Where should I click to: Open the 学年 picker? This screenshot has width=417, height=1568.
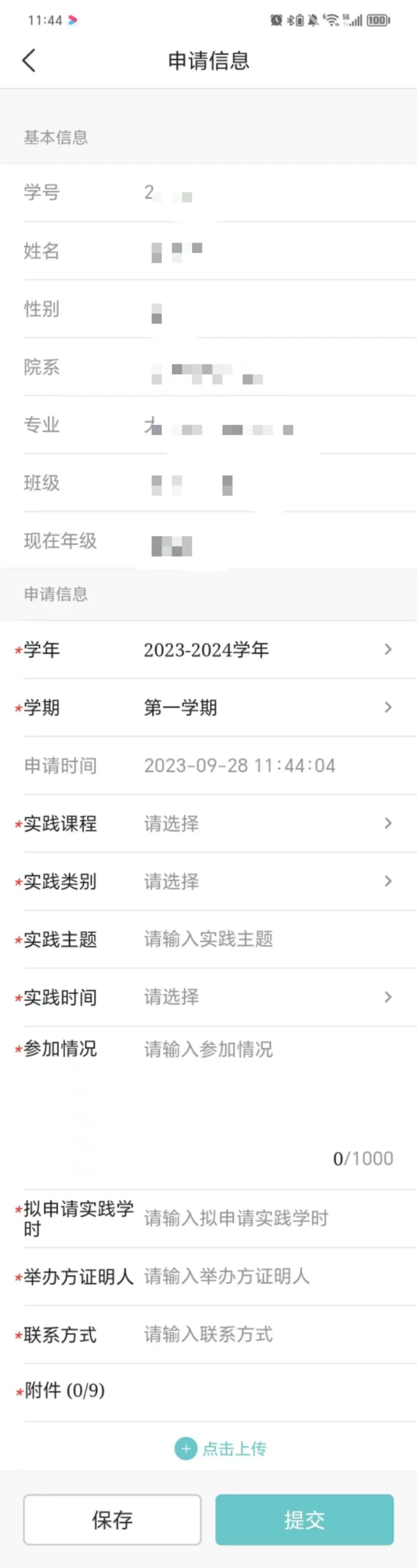[x=266, y=650]
